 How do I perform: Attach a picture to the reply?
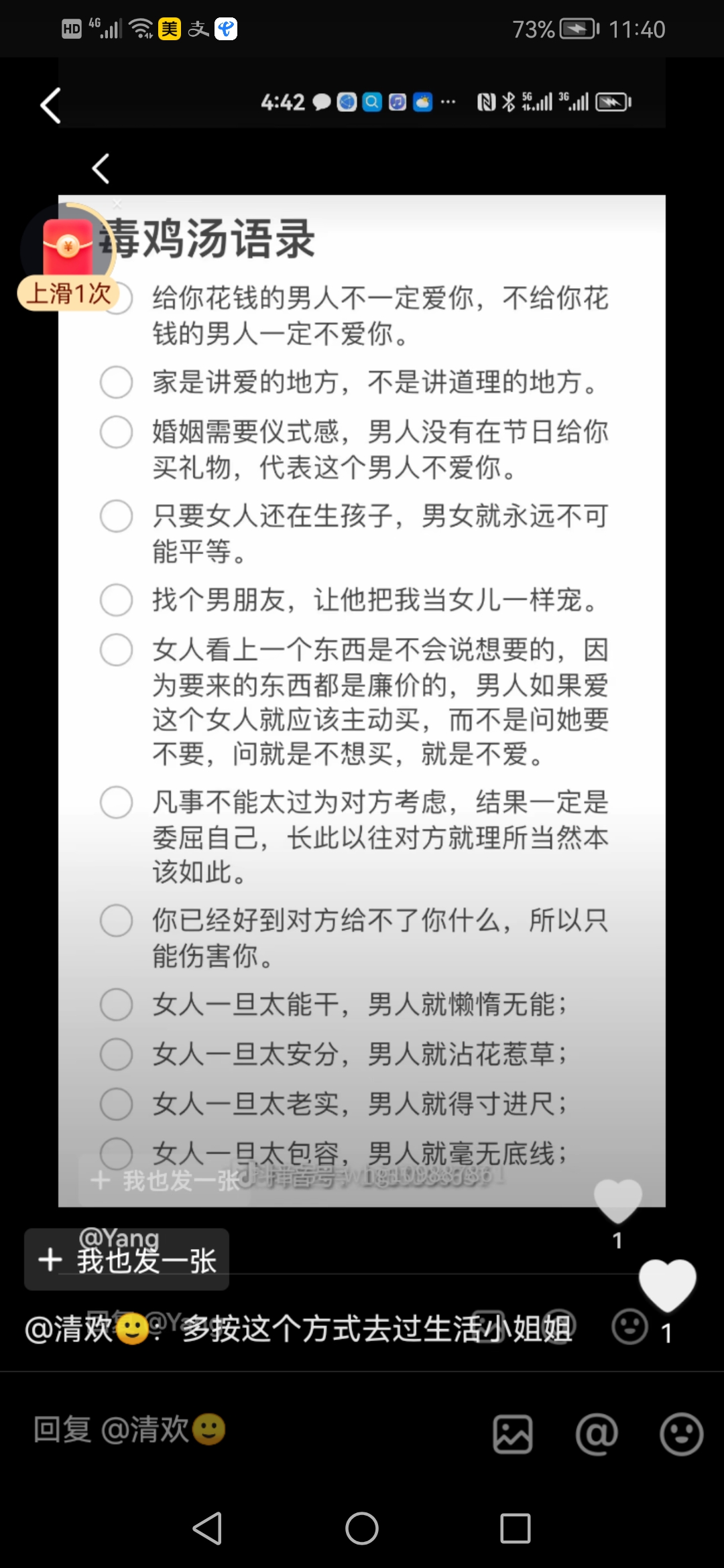click(513, 1434)
